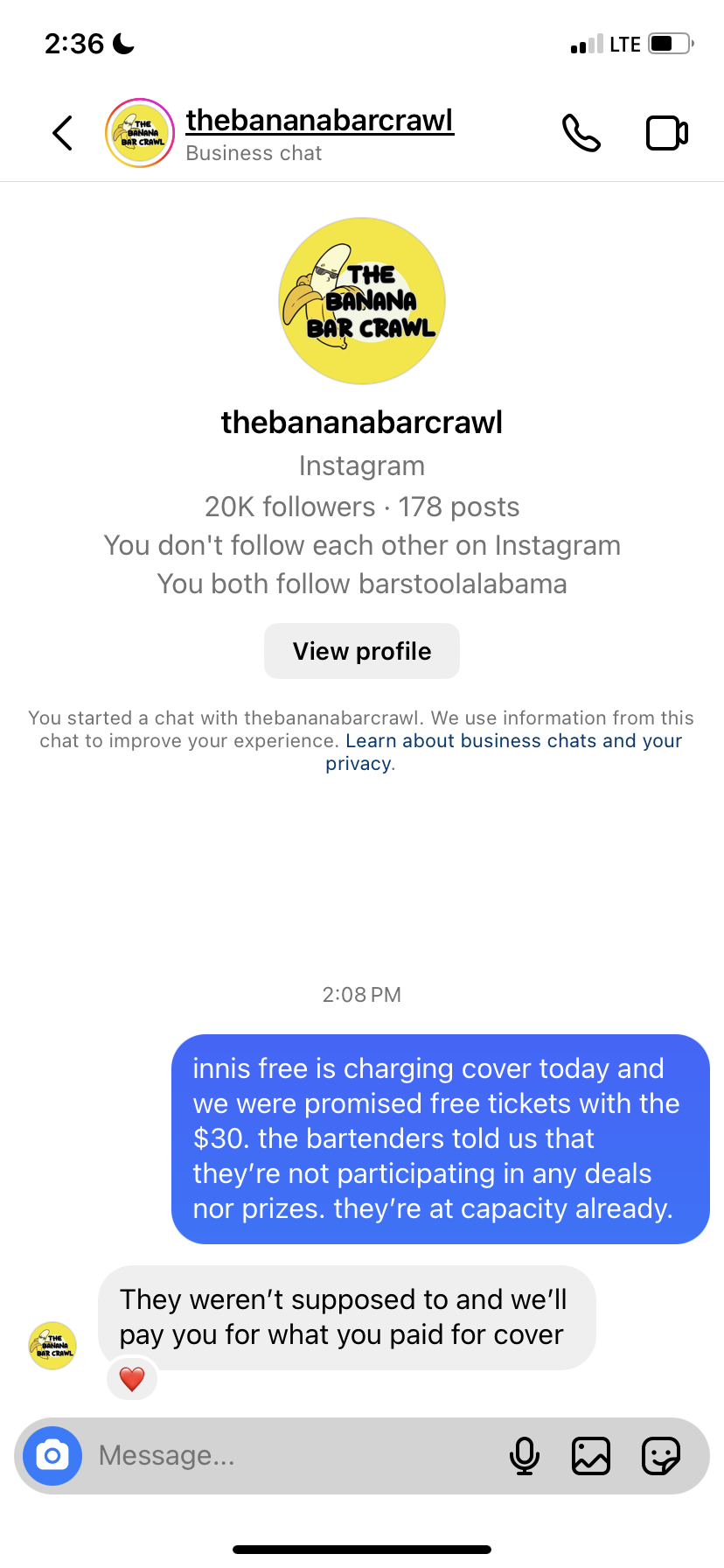724x1568 pixels.
Task: Tap the View profile button
Action: pos(361,651)
